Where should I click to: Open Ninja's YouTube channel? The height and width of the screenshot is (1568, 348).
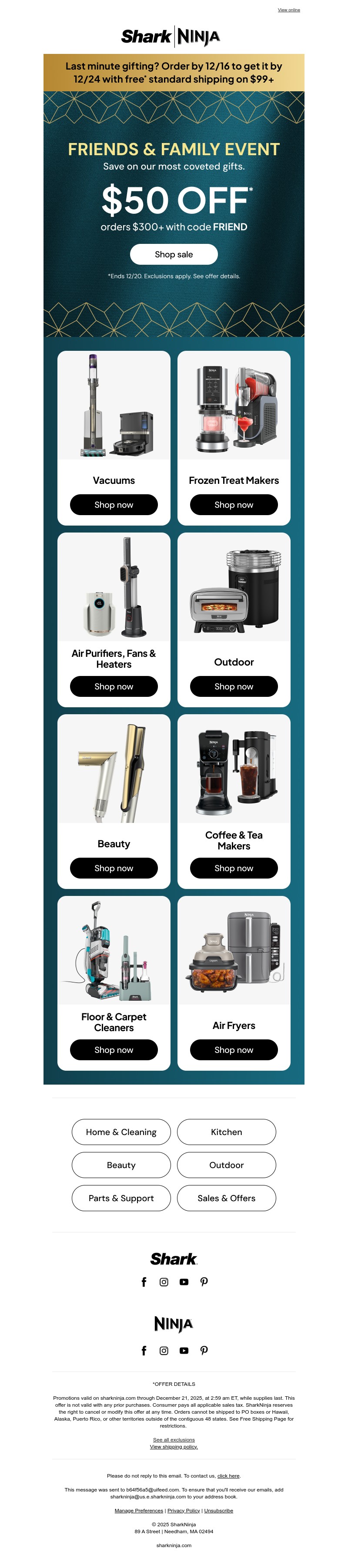184,1351
